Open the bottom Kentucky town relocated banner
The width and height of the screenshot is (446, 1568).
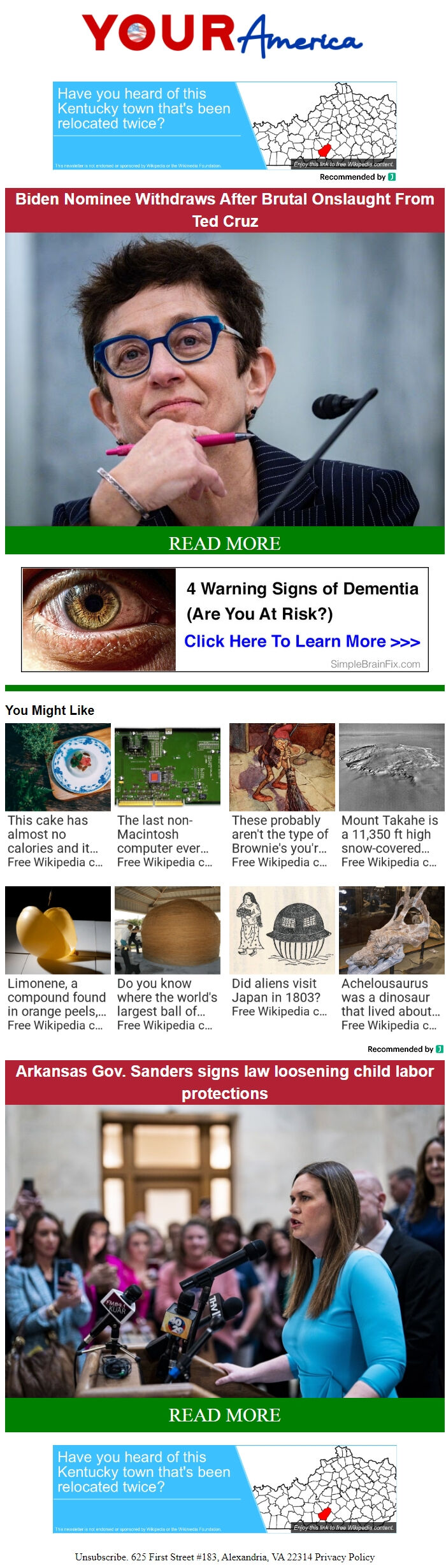pos(224,1488)
